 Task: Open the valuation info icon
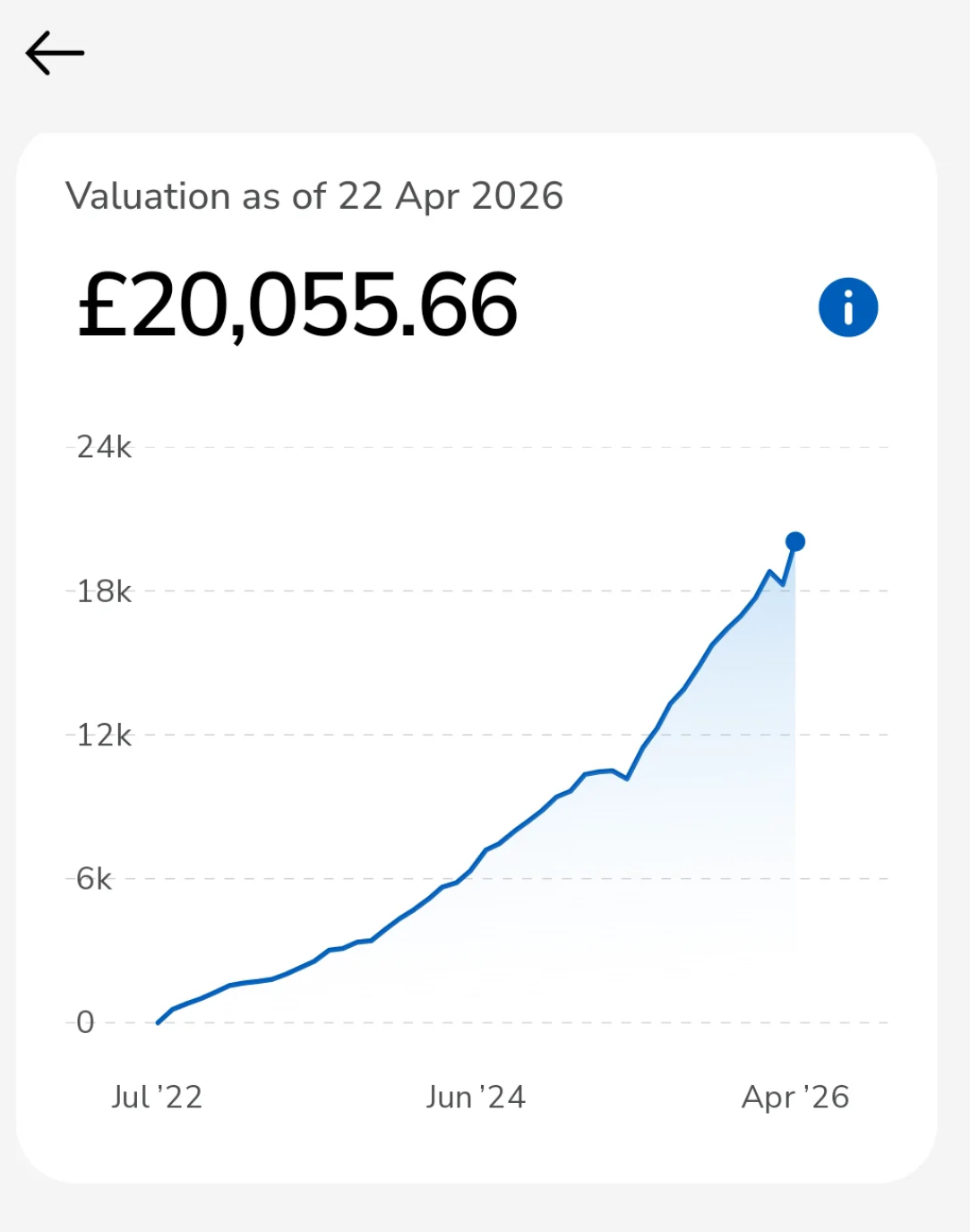click(847, 307)
